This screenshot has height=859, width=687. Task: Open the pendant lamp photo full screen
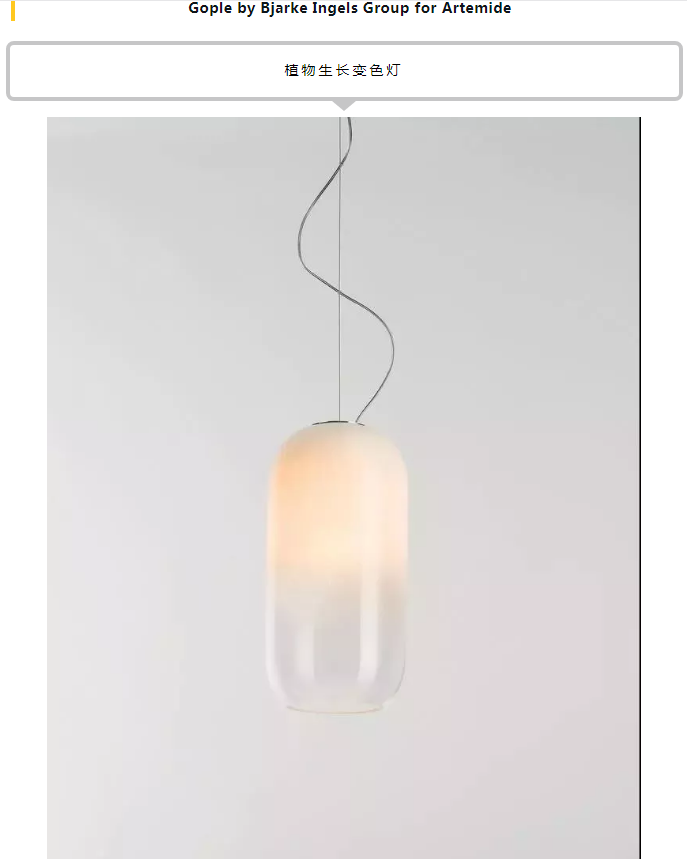[x=343, y=487]
